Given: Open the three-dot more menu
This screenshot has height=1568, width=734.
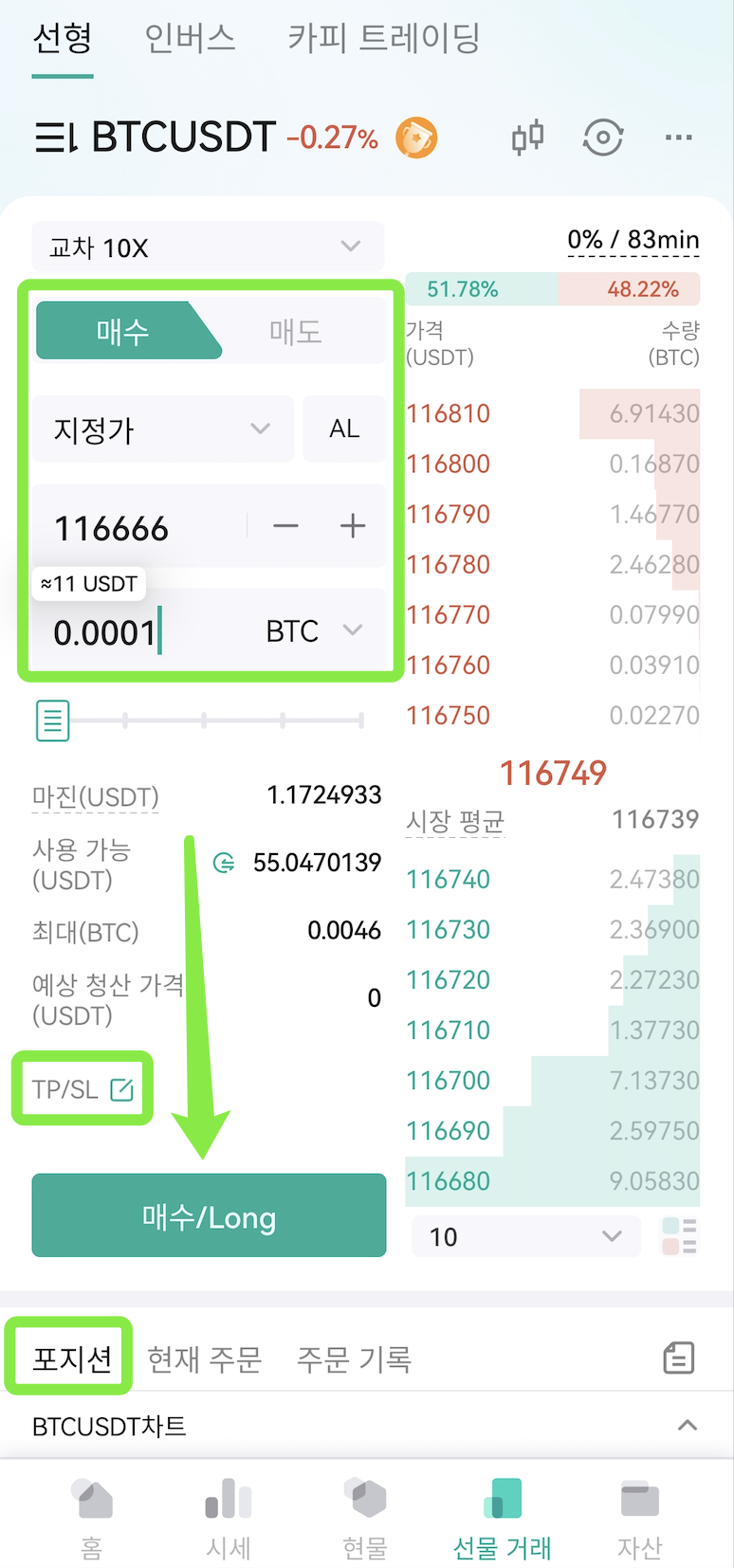Looking at the screenshot, I should click(678, 138).
